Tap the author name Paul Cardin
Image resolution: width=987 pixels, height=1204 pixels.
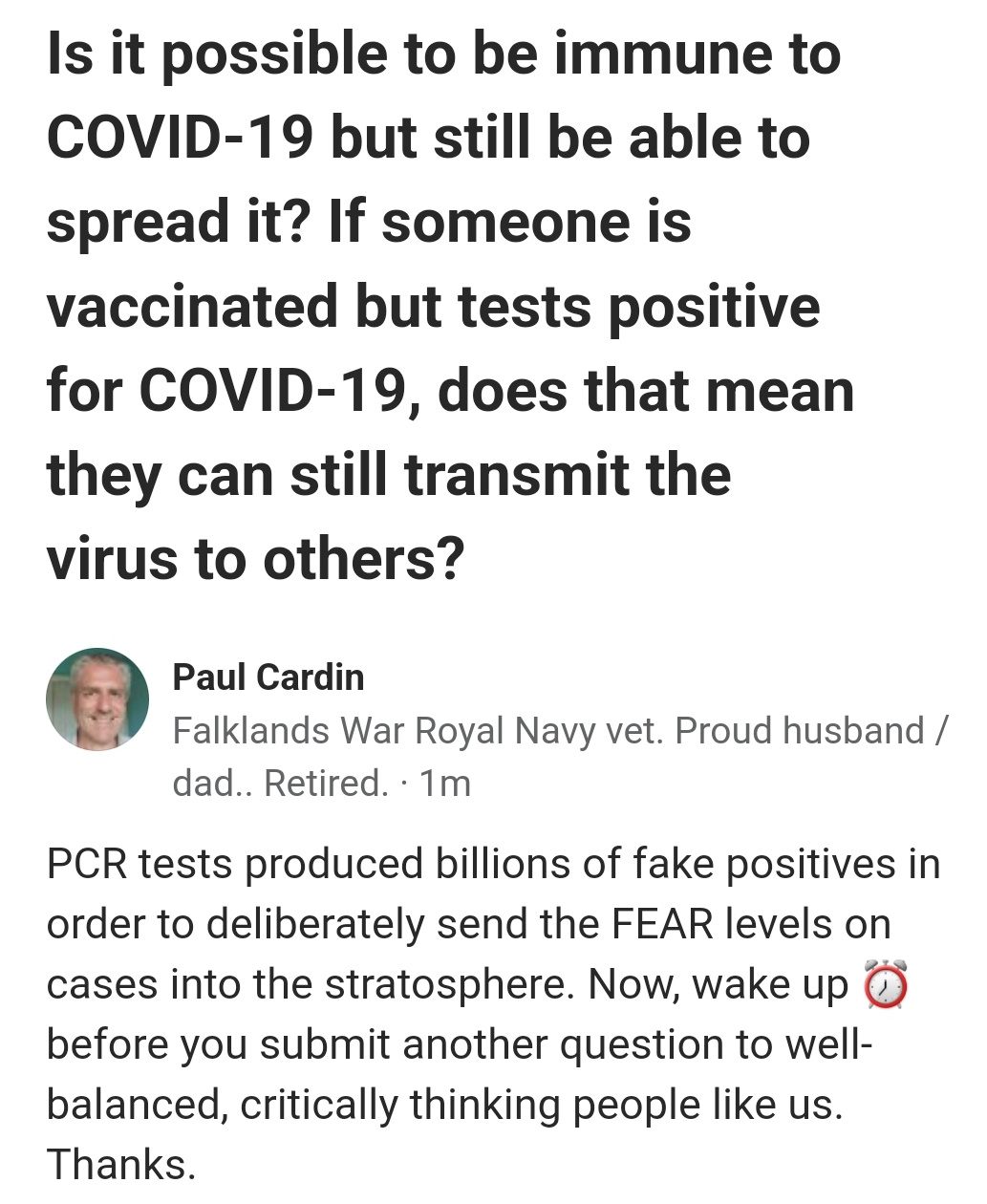[268, 677]
